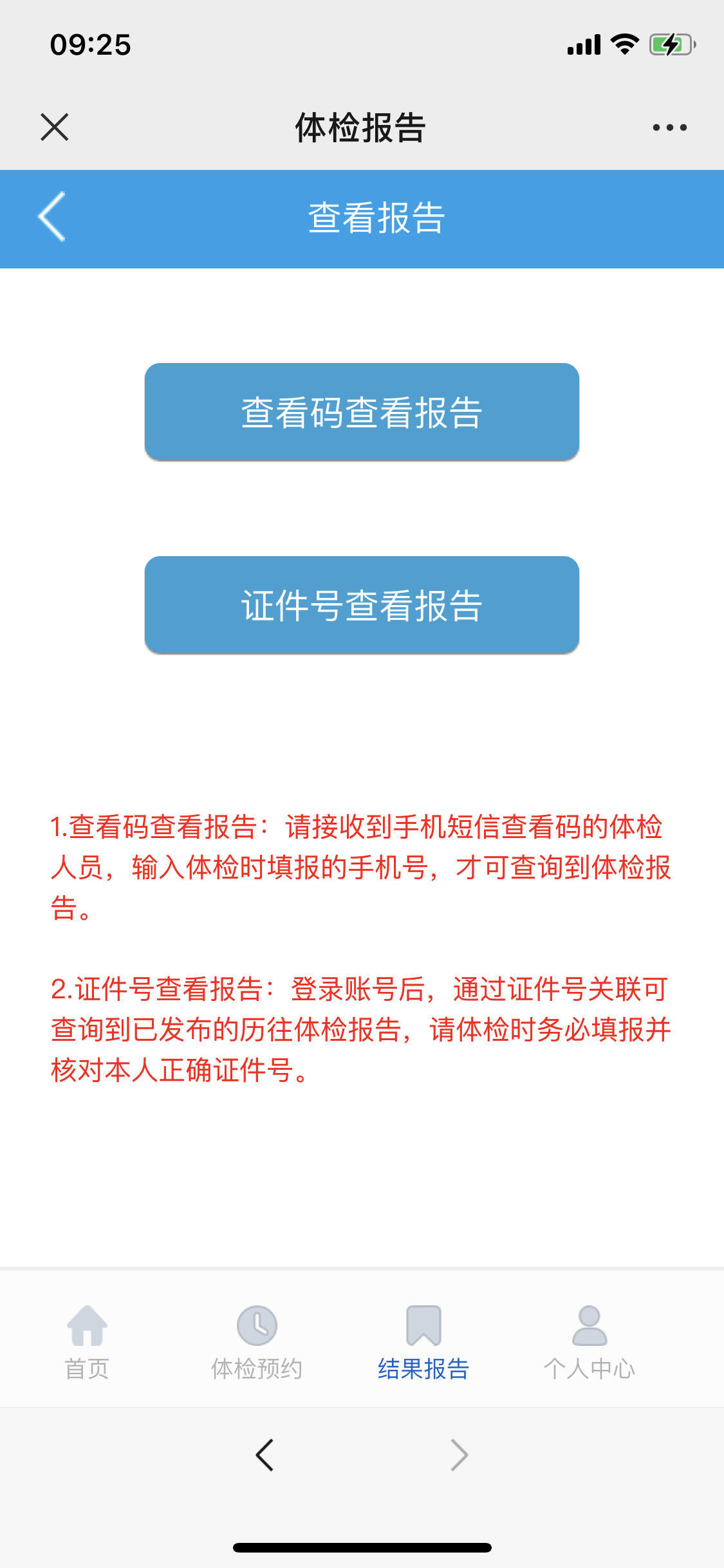Select the 体检预约 tab label

point(257,1368)
